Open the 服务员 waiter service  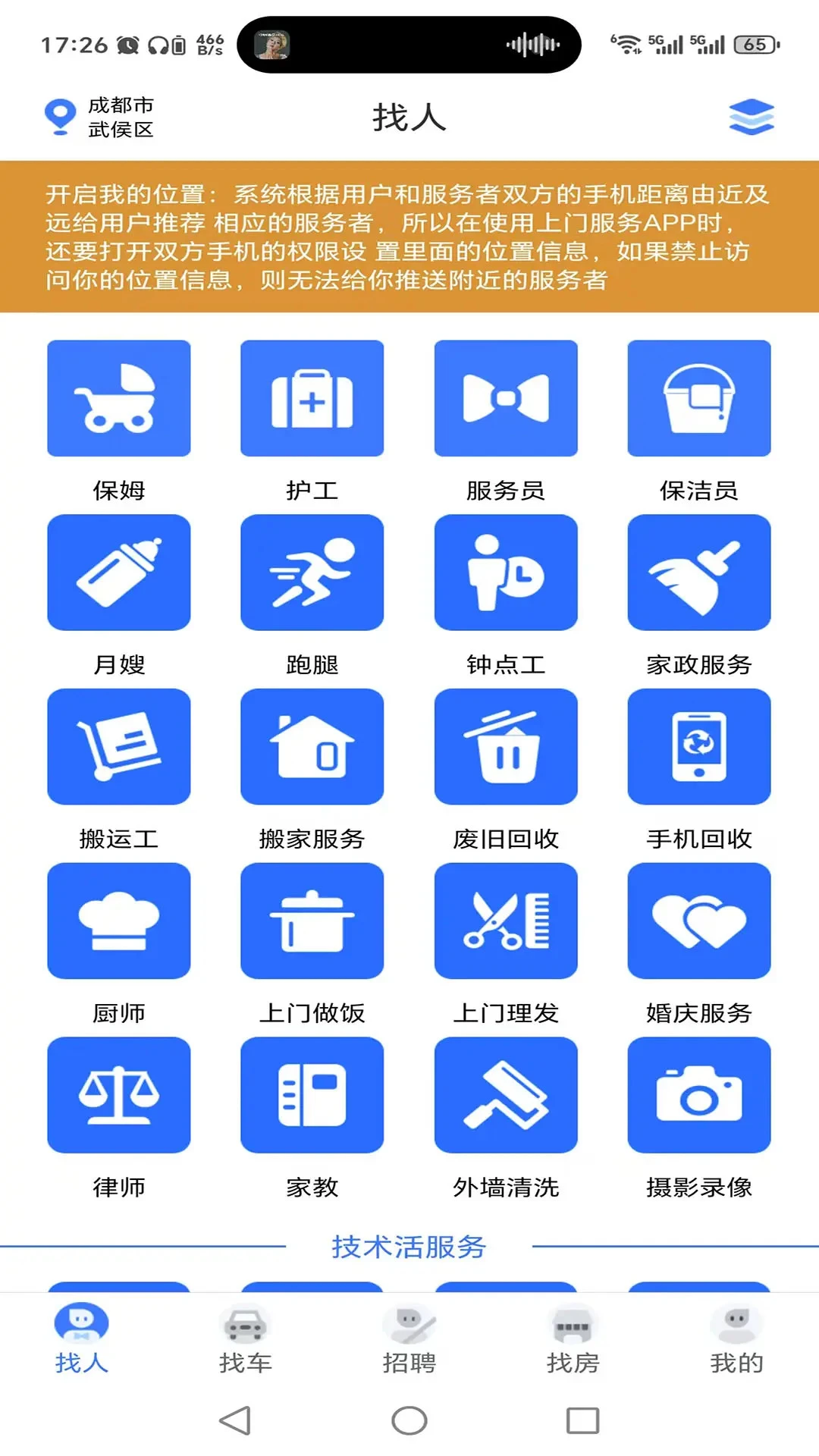(x=506, y=397)
